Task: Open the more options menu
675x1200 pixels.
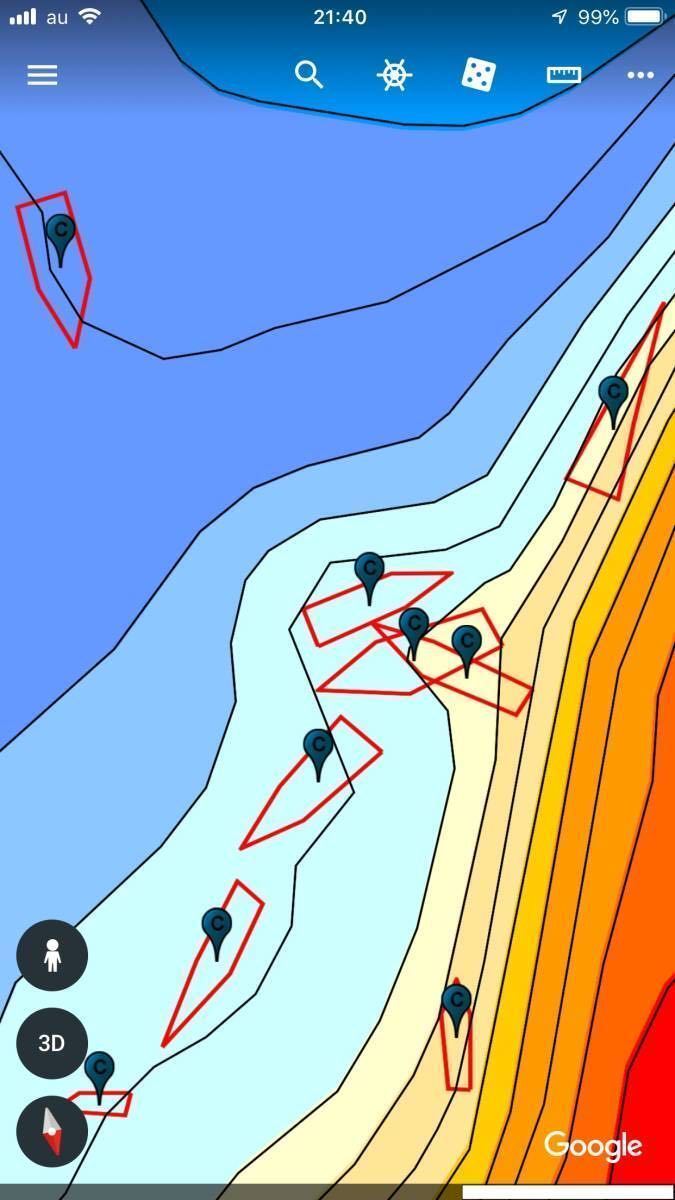Action: click(640, 75)
